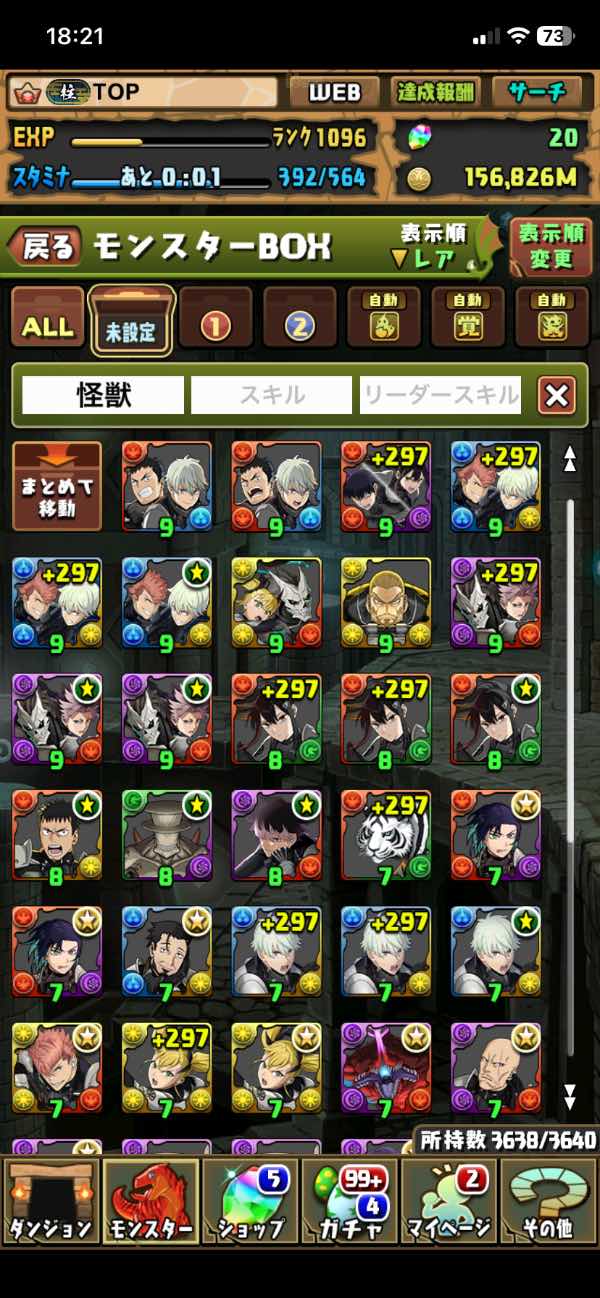The width and height of the screenshot is (600, 1298).
Task: Edit the 怪獣 name search field
Action: (x=103, y=395)
